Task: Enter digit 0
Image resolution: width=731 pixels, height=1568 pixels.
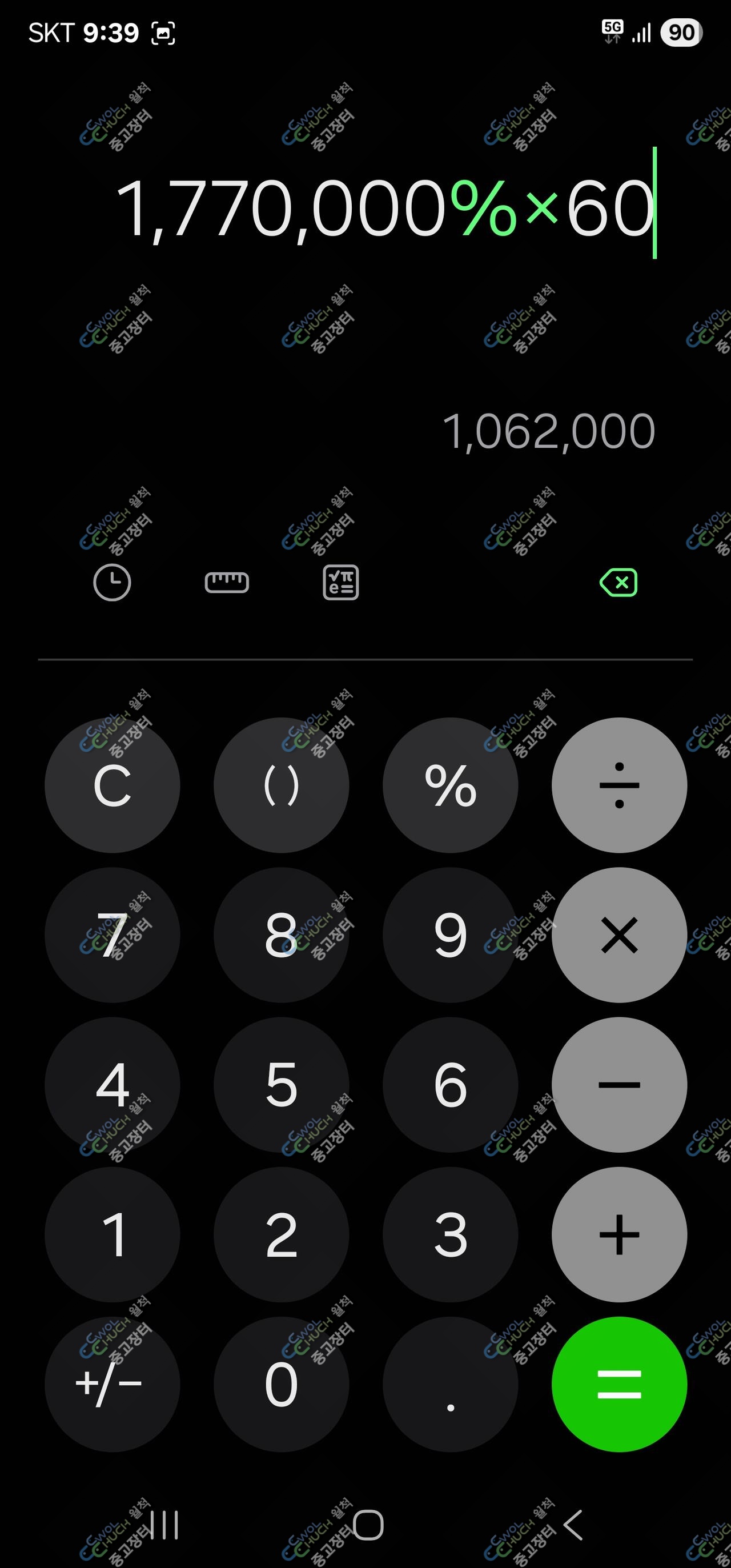Action: [281, 1384]
